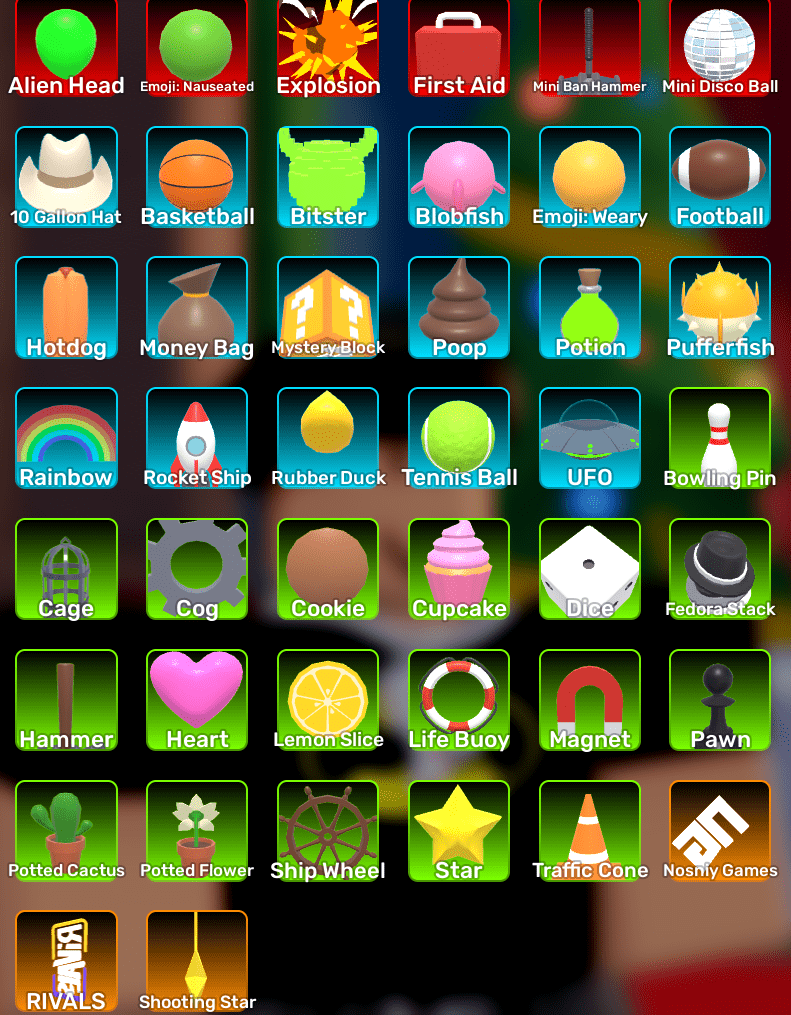This screenshot has height=1015, width=791.
Task: Pick the Cupcake item
Action: point(459,569)
